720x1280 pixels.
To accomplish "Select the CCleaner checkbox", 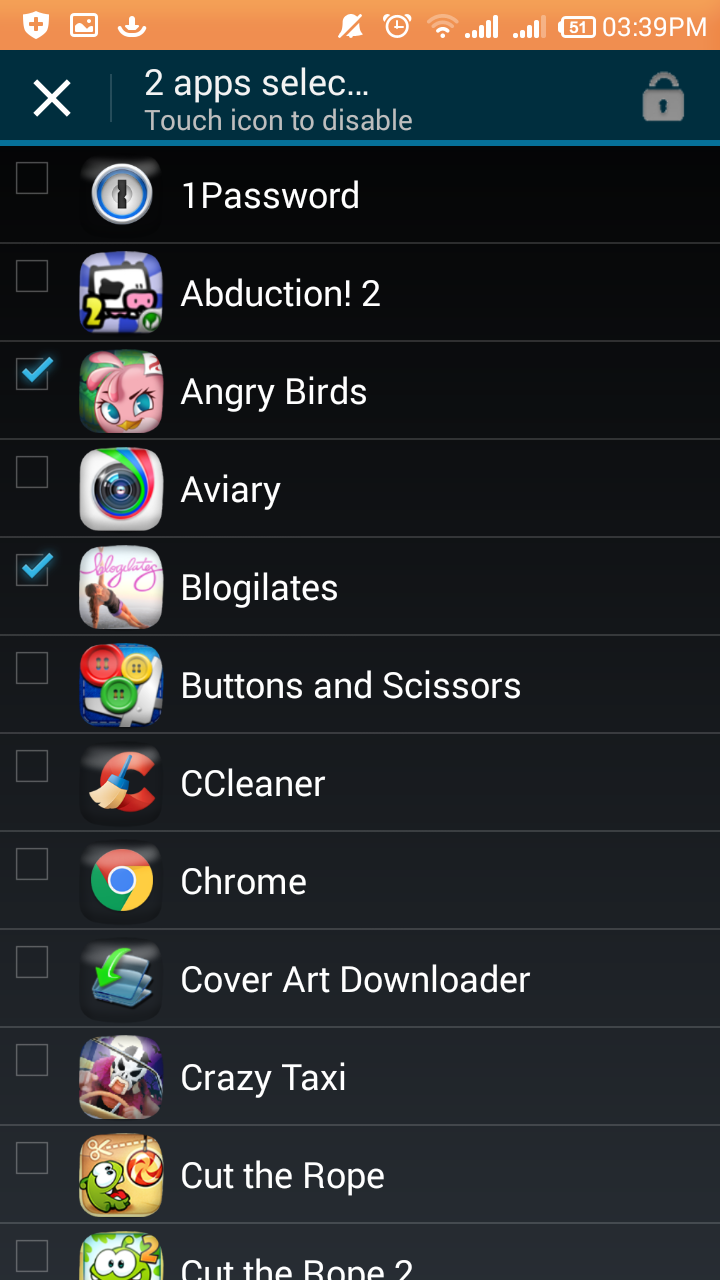I will click(32, 767).
